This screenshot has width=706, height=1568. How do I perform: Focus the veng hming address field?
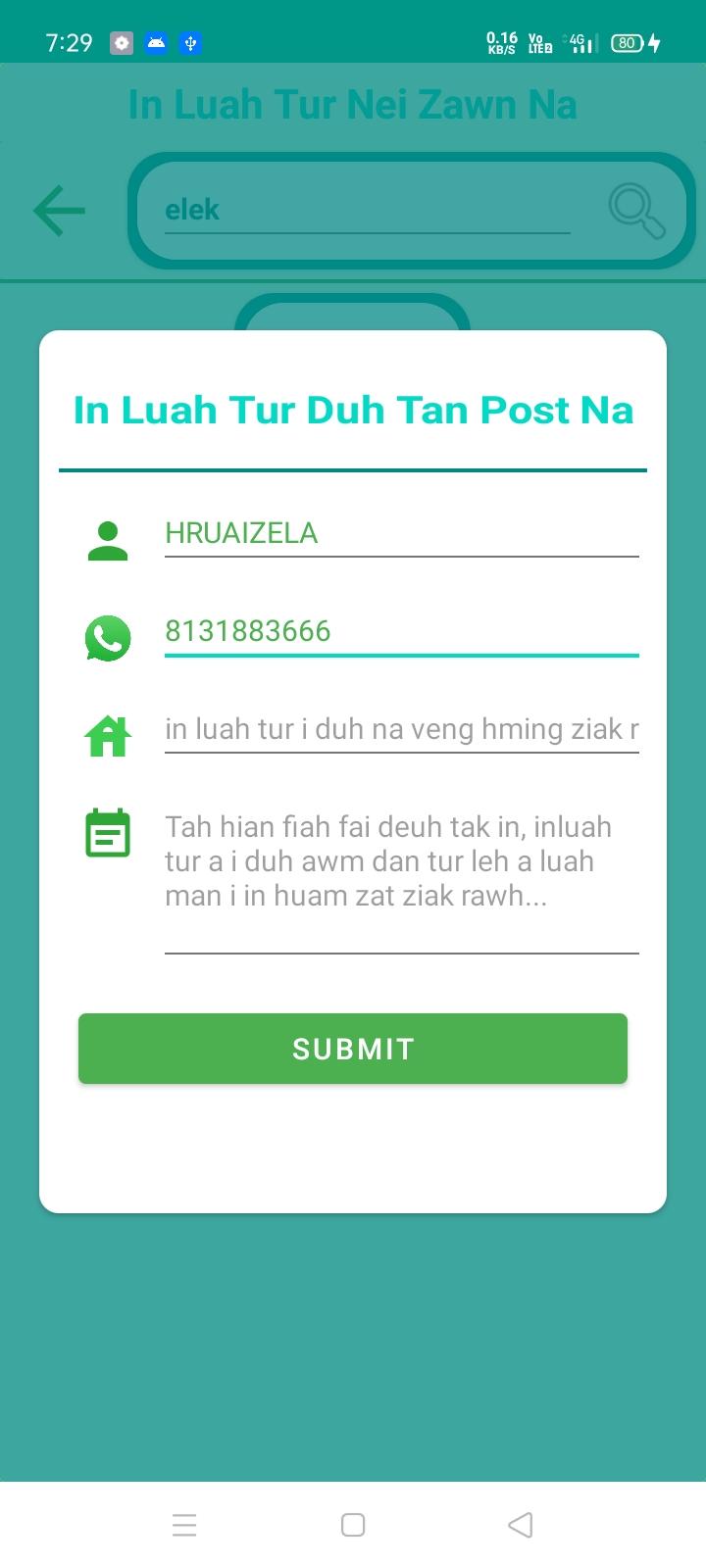click(x=401, y=729)
